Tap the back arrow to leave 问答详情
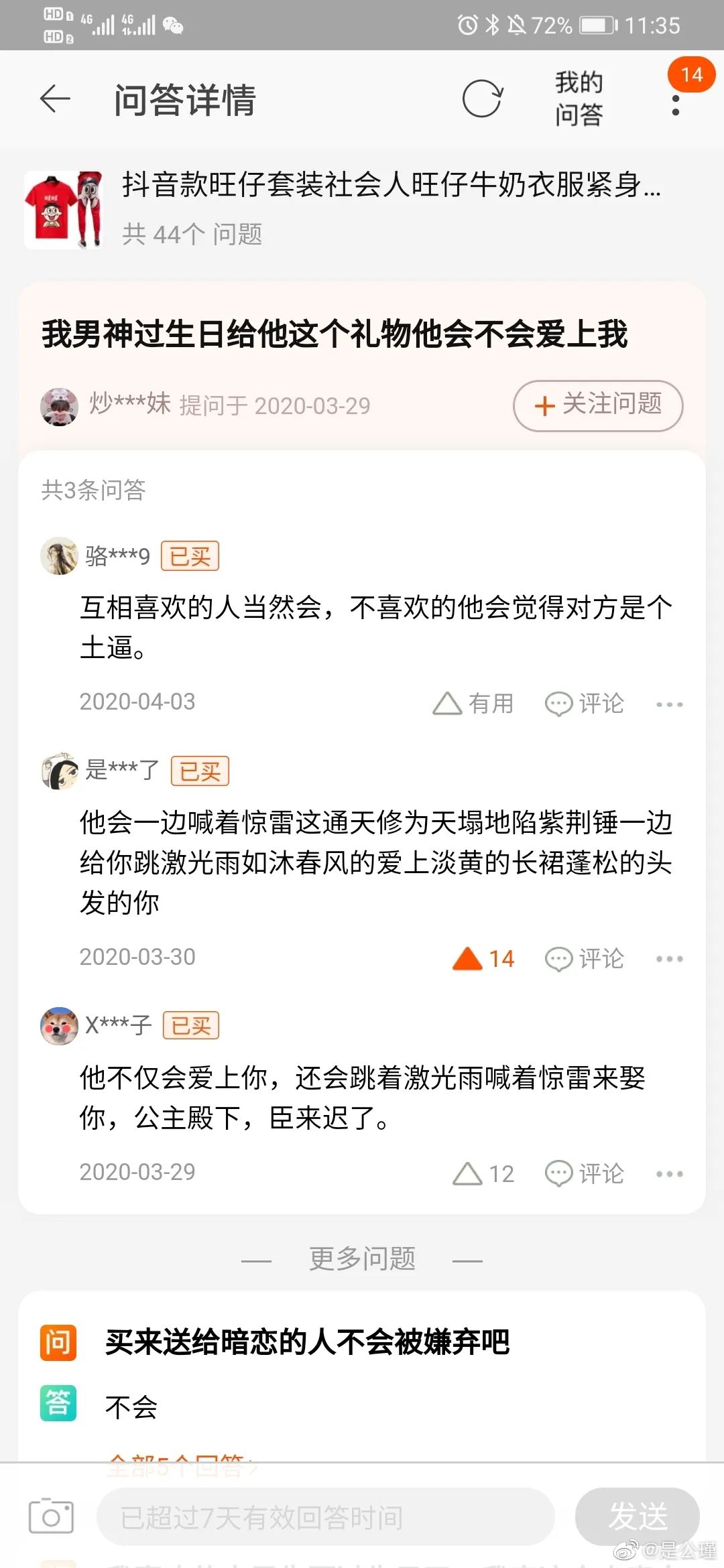724x1568 pixels. 55,98
